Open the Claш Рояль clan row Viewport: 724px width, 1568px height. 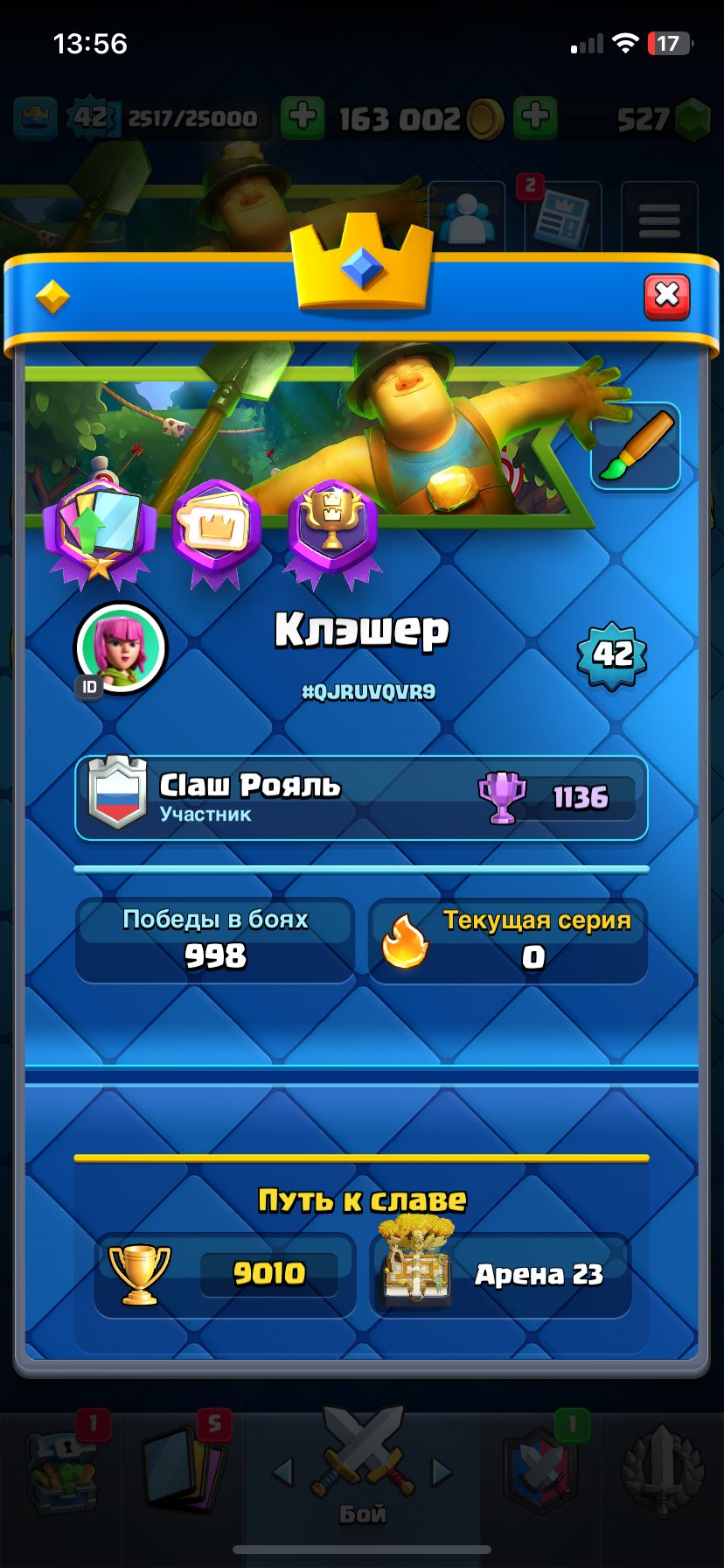[x=361, y=797]
